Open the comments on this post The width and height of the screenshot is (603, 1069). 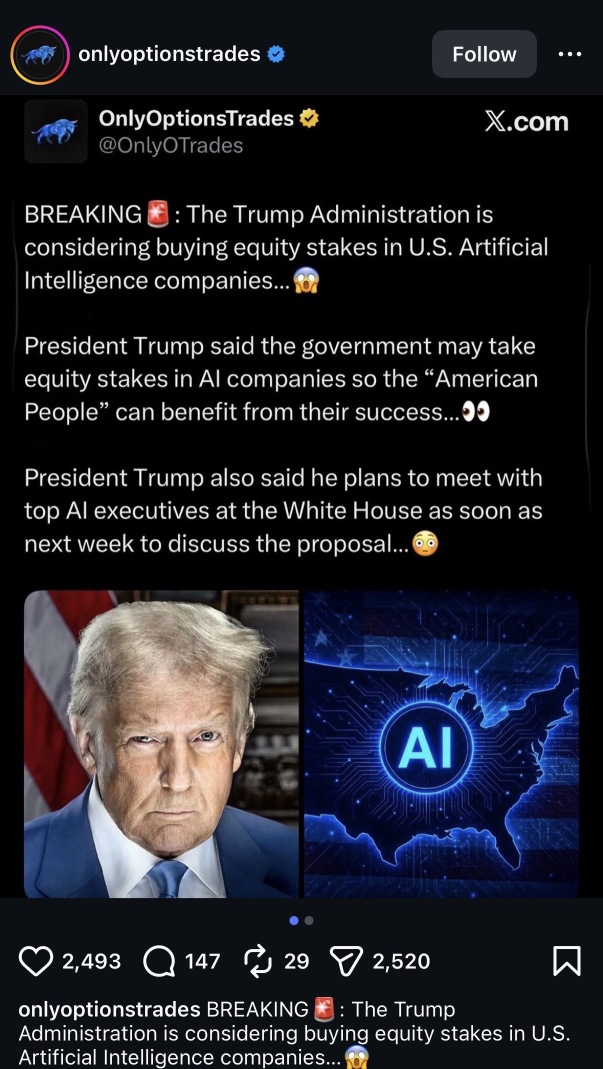click(x=158, y=961)
